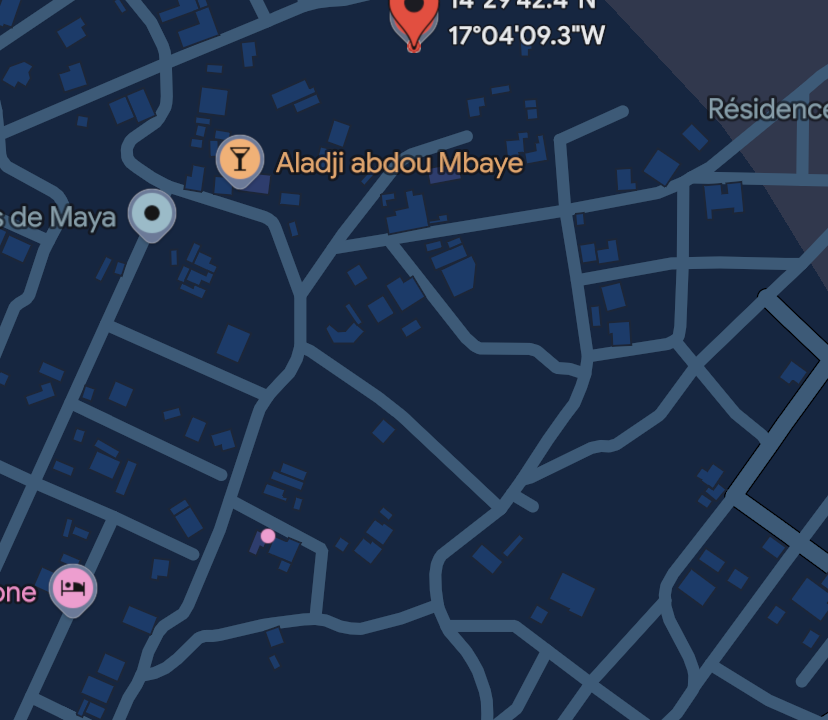This screenshot has height=720, width=828.
Task: Open the pink hotel marker
Action: coord(73,587)
